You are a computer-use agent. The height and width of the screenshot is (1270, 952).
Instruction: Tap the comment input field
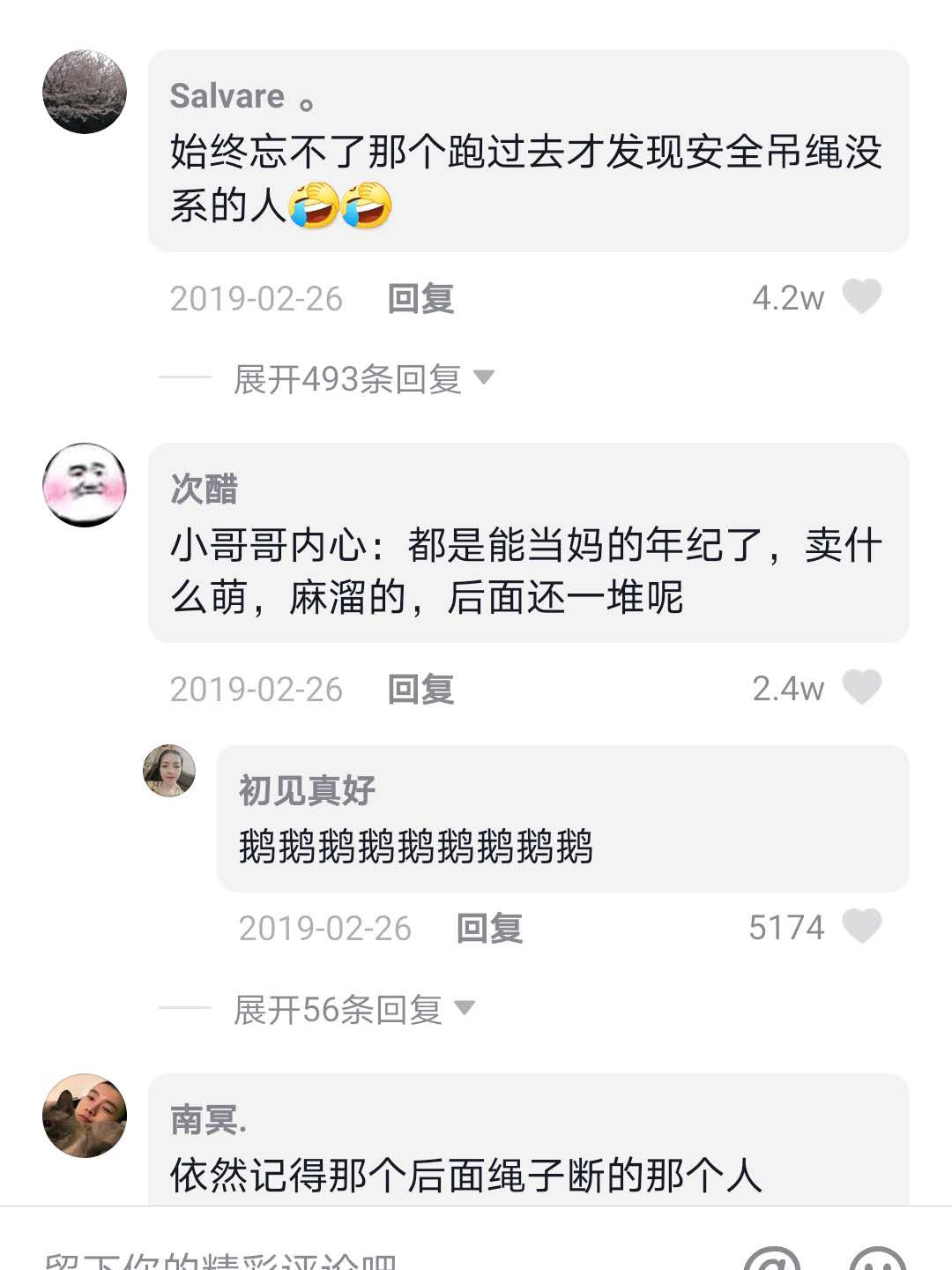point(353,1257)
